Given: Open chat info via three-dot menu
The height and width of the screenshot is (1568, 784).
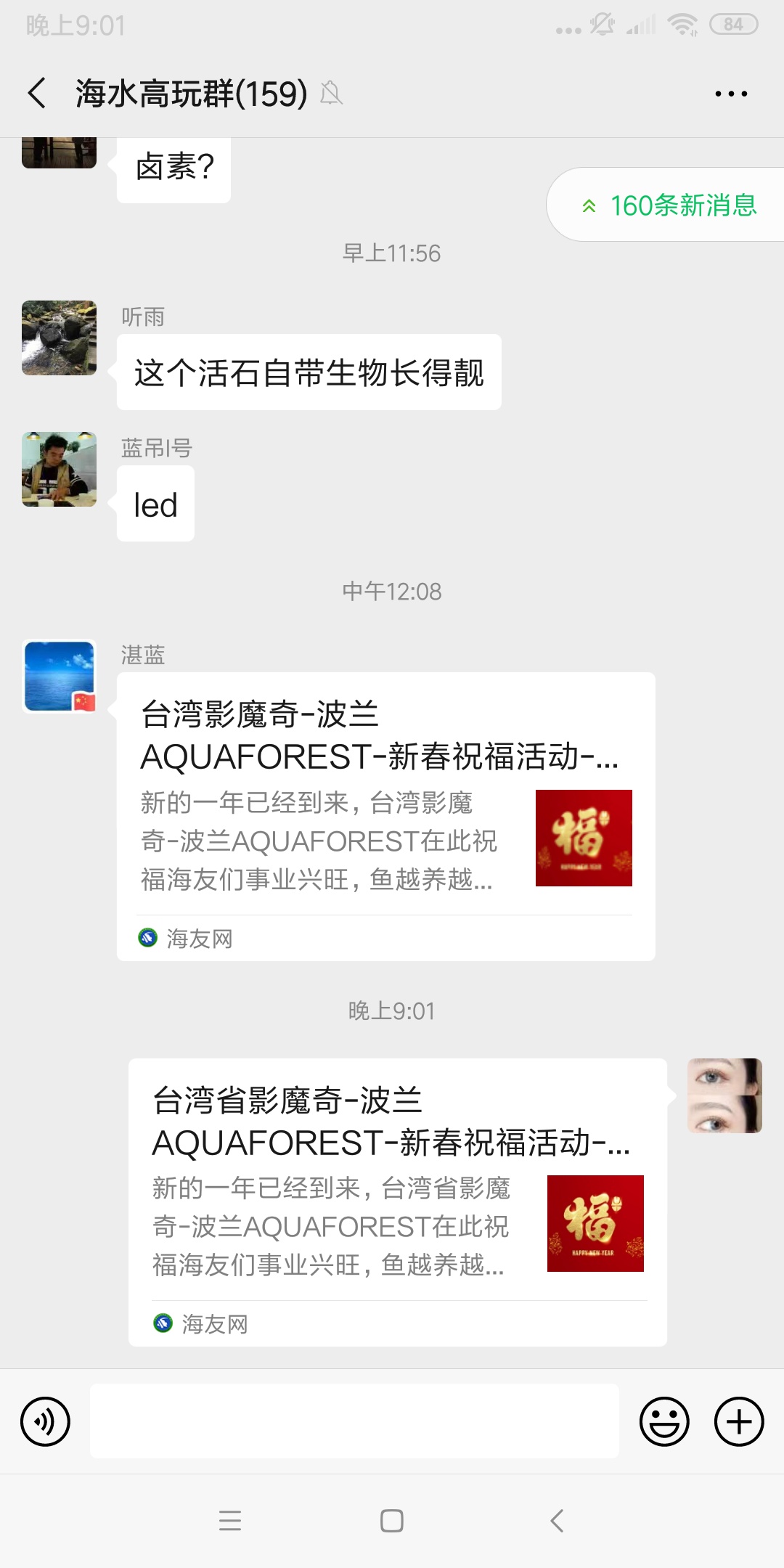Looking at the screenshot, I should click(x=730, y=94).
